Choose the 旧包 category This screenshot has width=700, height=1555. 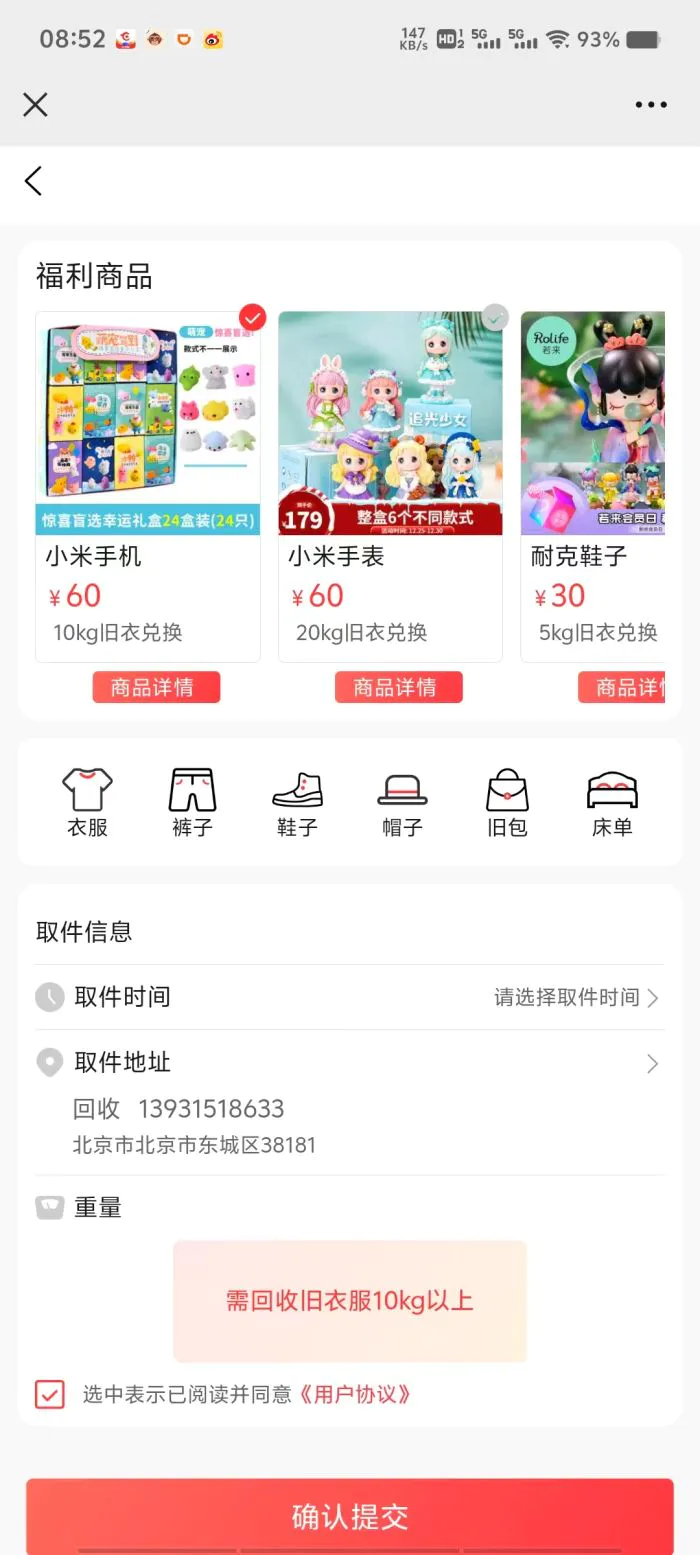[x=507, y=802]
